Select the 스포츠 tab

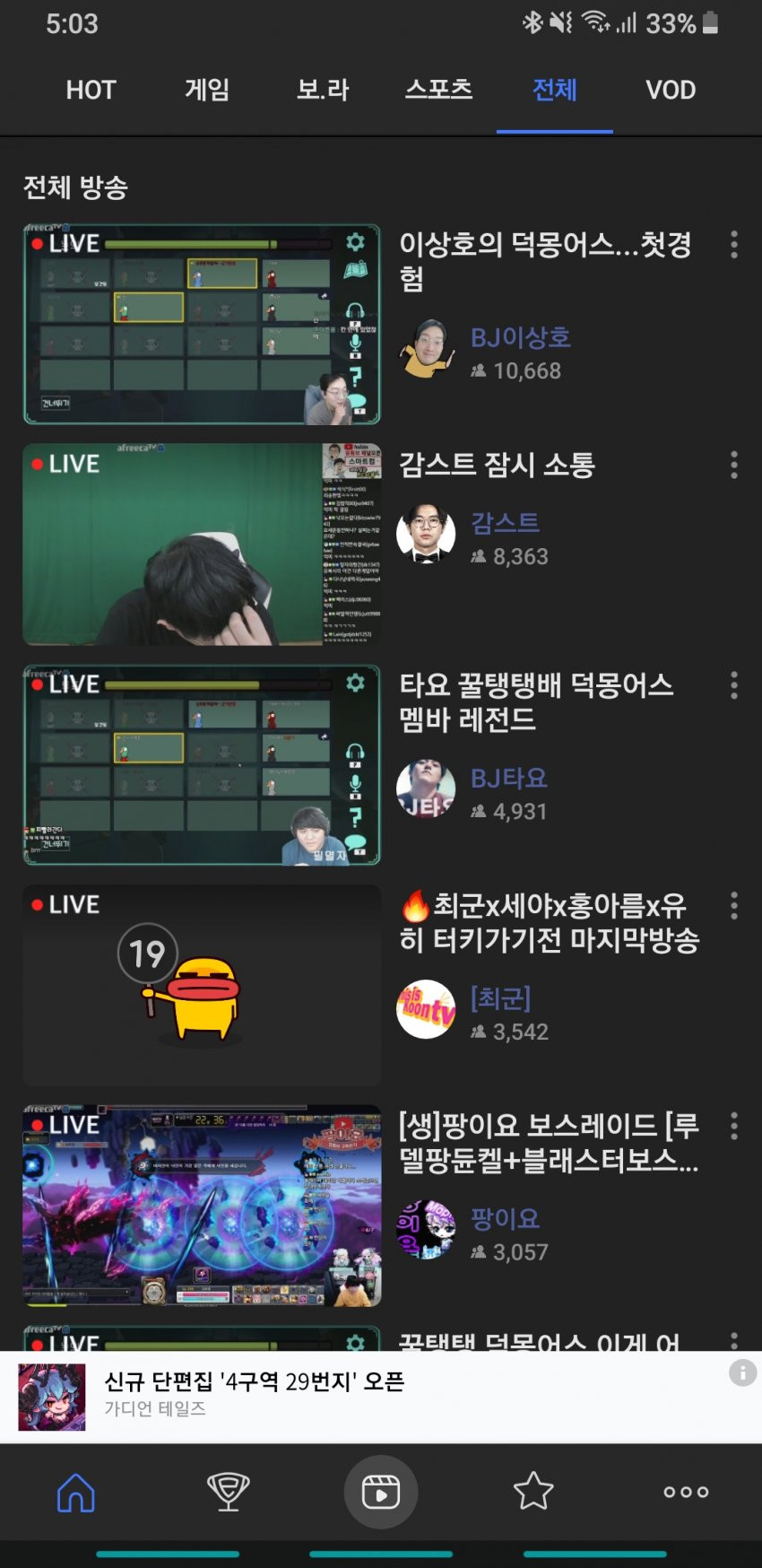coord(438,90)
